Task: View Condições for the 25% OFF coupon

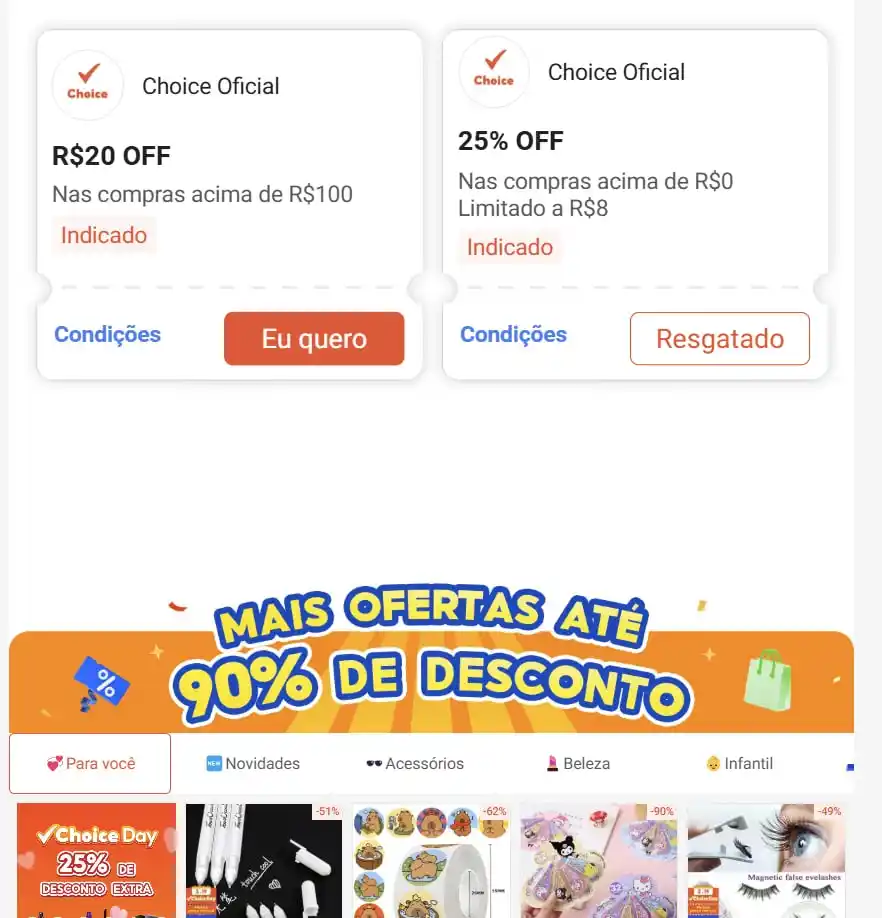Action: [512, 335]
